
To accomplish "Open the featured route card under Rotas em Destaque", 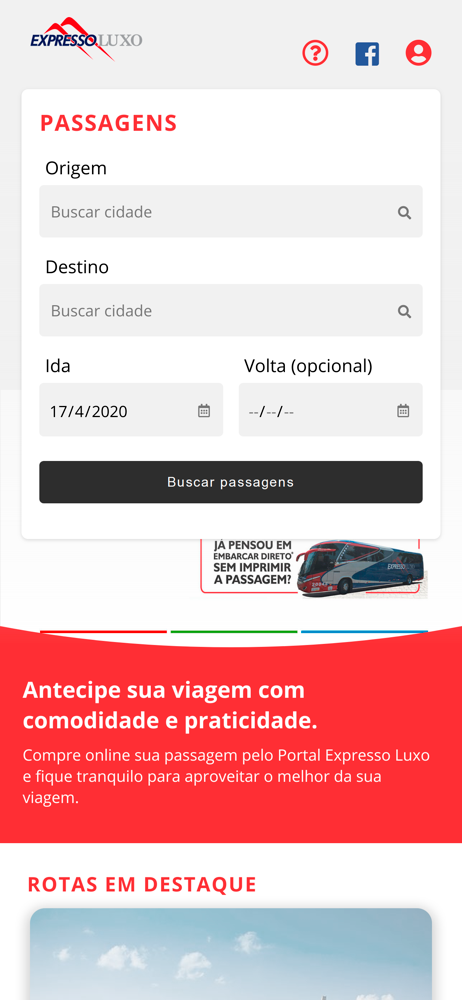I will 230,954.
